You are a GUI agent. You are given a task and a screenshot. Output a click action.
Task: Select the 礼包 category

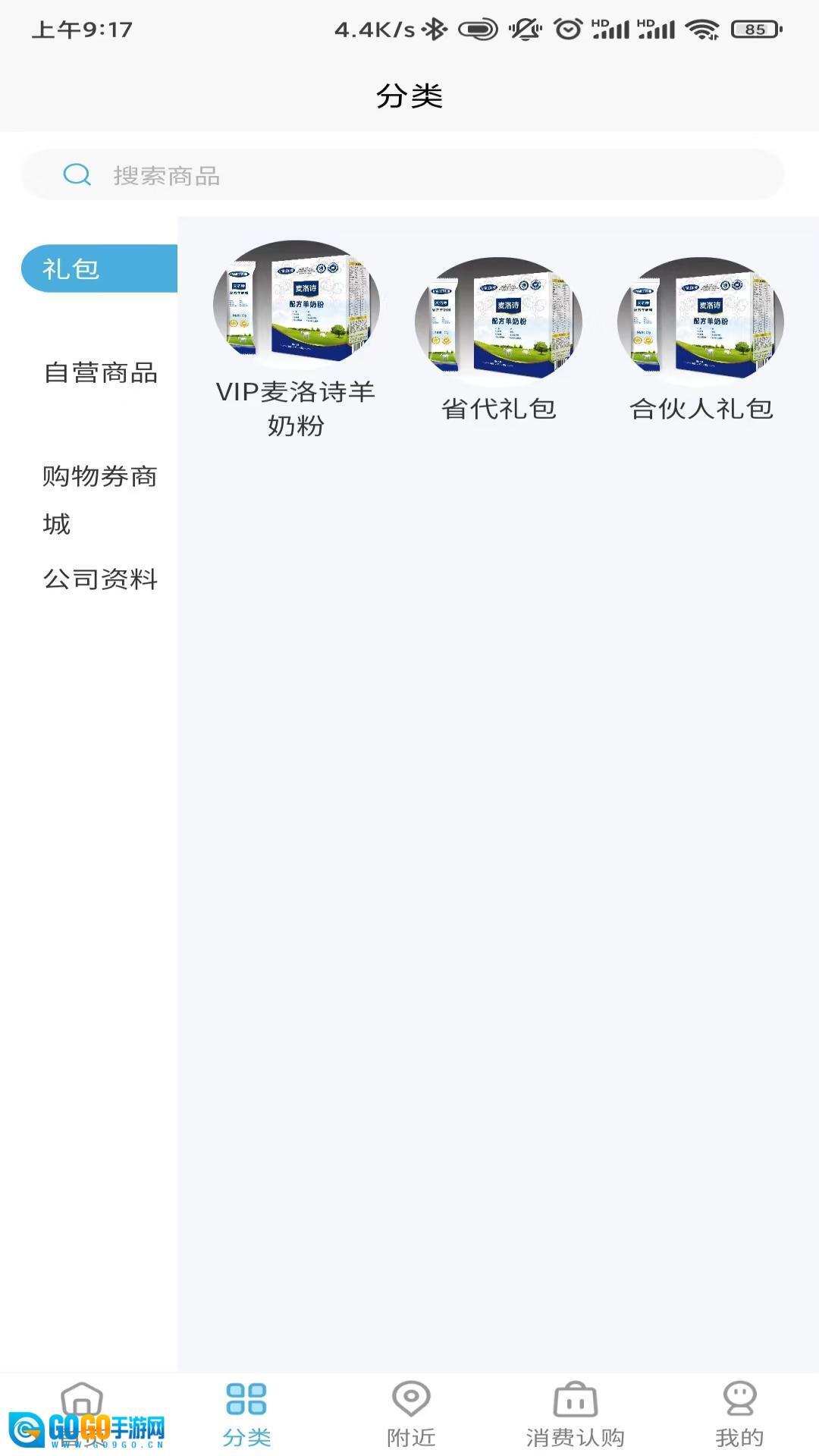(99, 268)
